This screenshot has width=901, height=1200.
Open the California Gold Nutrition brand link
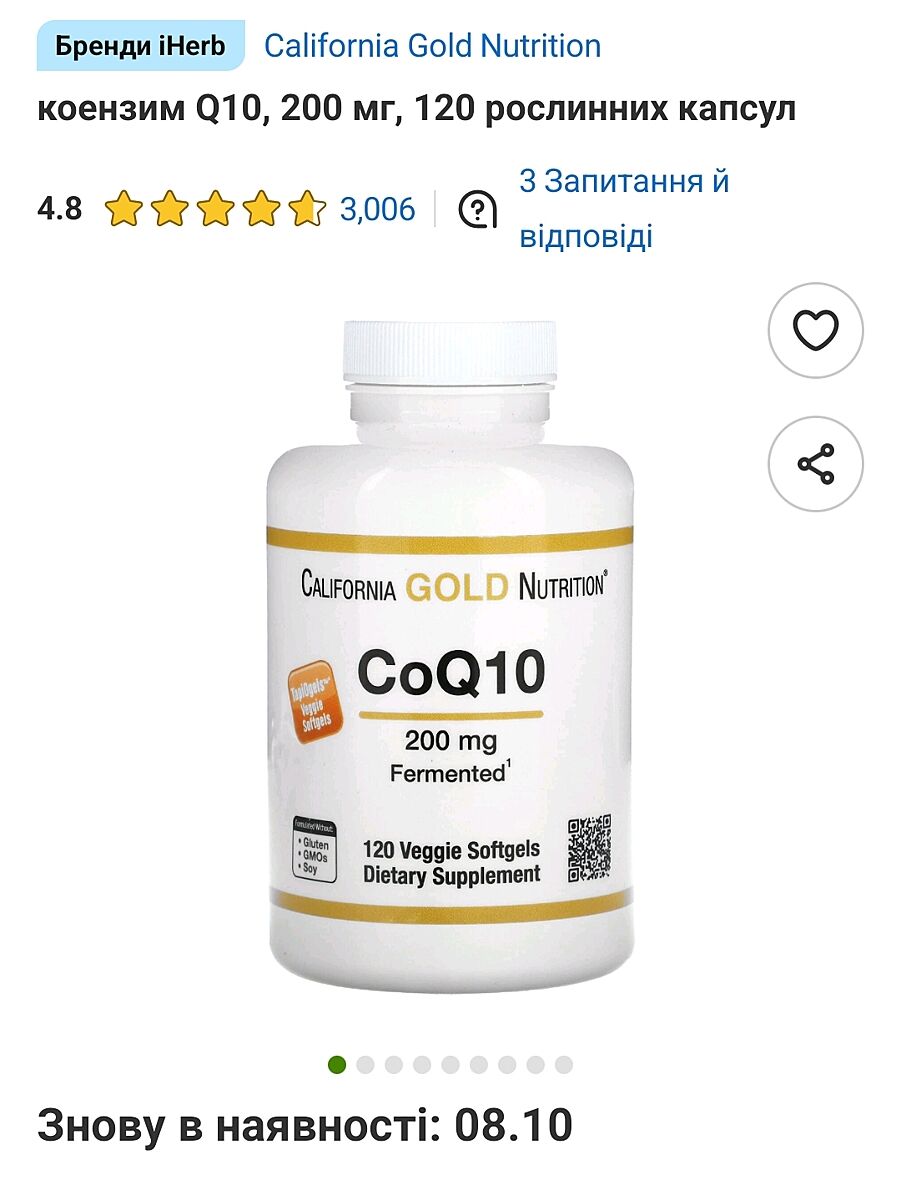432,46
